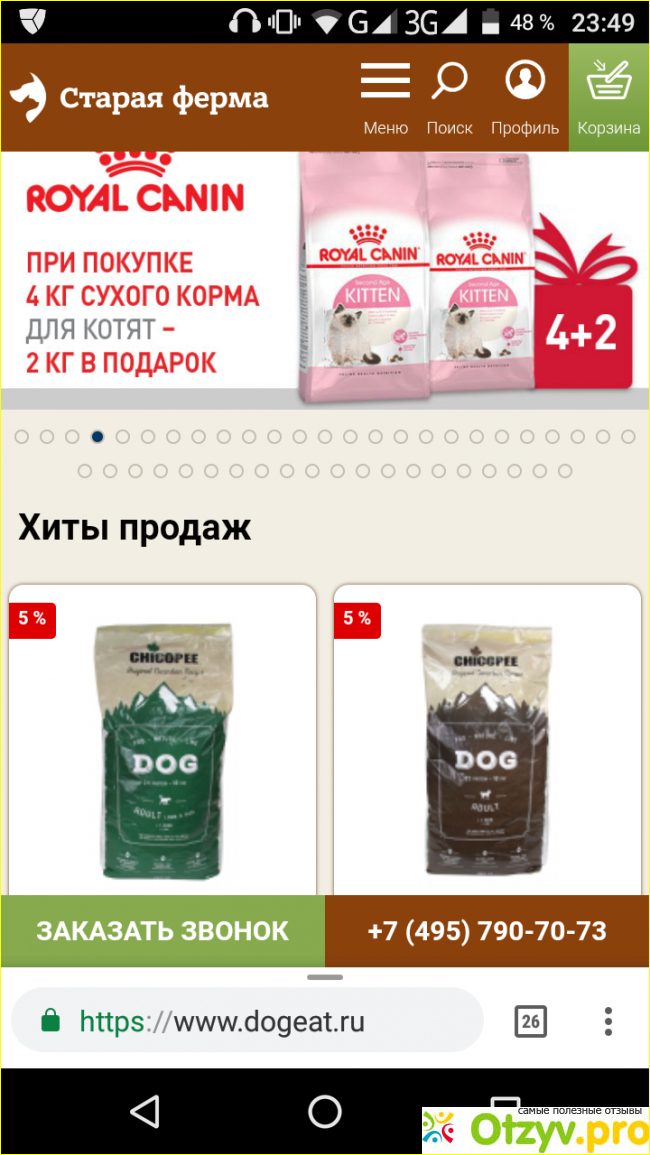Open the browser overflow menu
This screenshot has height=1155, width=650.
(x=608, y=1021)
